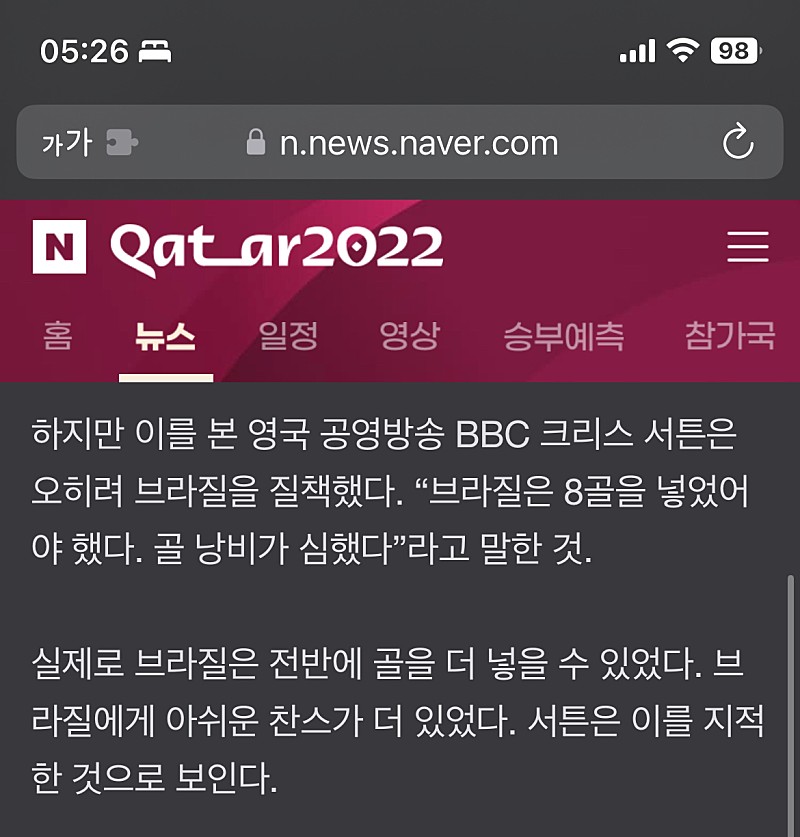This screenshot has width=800, height=837.
Task: Switch to the 승부예측 tab
Action: (563, 336)
